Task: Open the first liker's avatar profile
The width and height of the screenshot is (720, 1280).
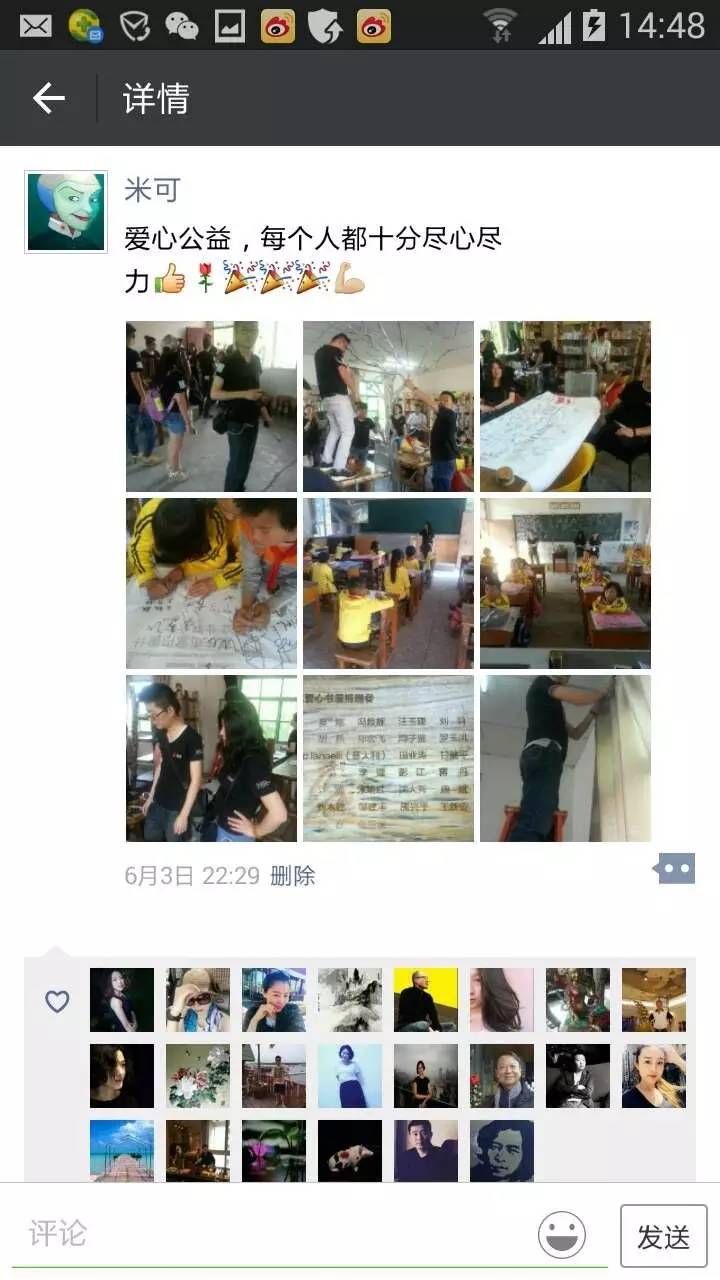Action: (122, 1000)
